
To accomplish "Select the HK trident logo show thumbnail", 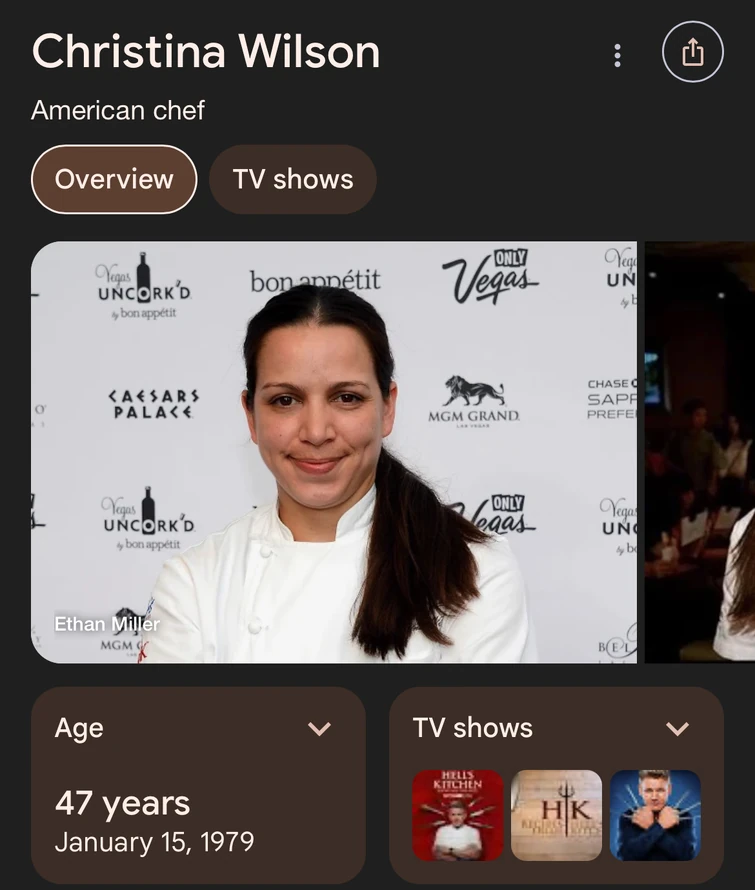I will [556, 817].
